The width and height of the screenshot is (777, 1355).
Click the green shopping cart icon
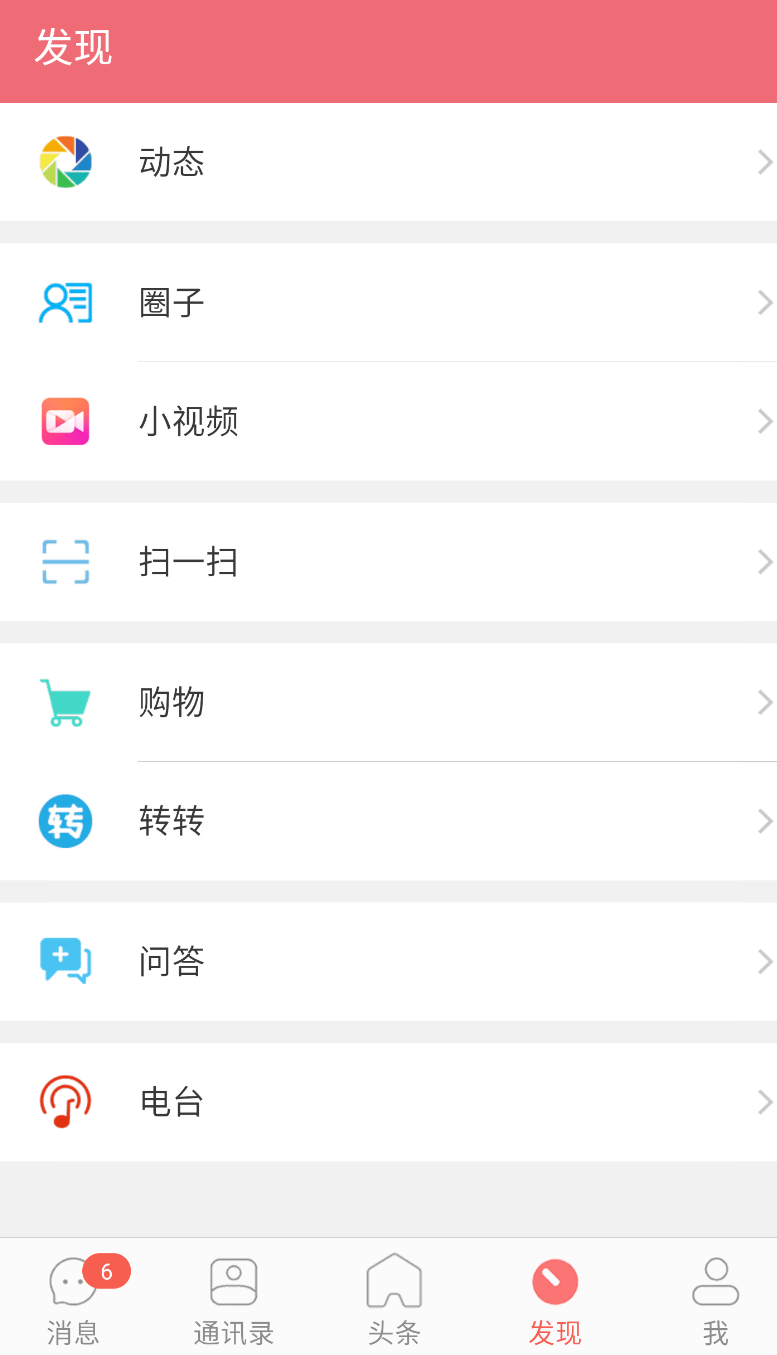click(x=64, y=702)
